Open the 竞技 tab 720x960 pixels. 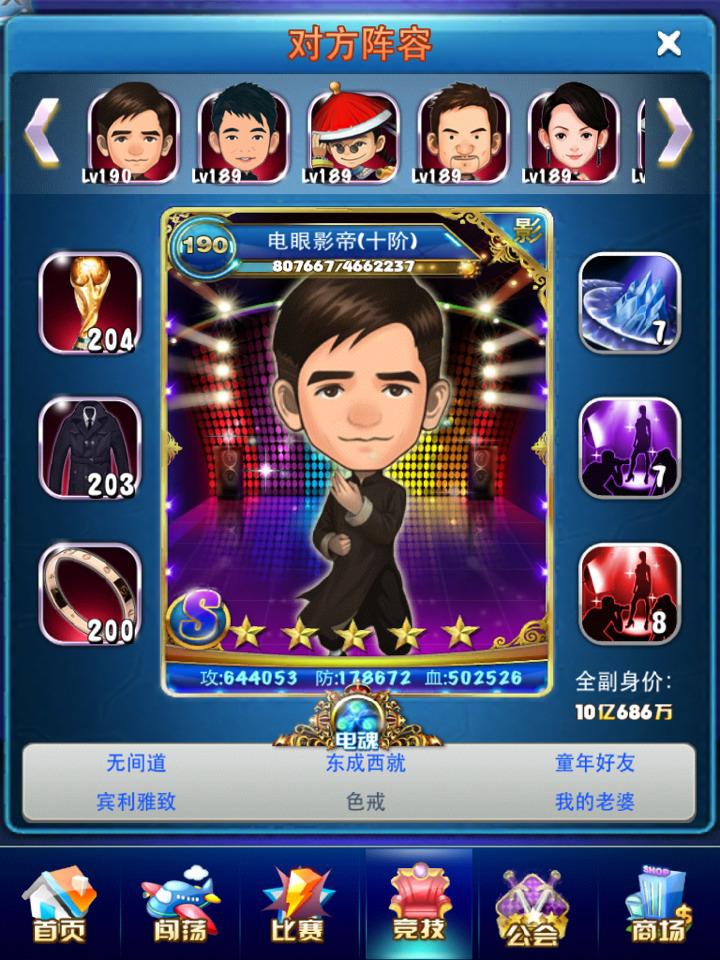[x=418, y=905]
